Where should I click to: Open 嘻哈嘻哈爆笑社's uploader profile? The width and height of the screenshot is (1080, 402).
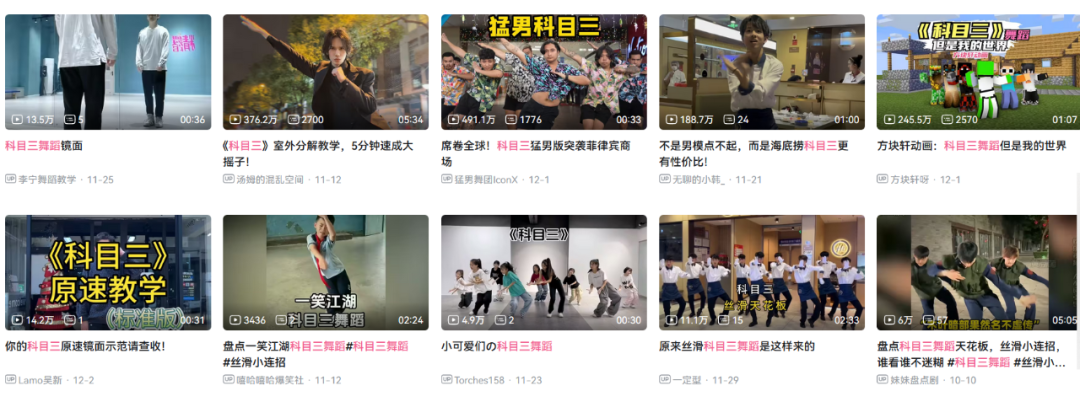[271, 381]
